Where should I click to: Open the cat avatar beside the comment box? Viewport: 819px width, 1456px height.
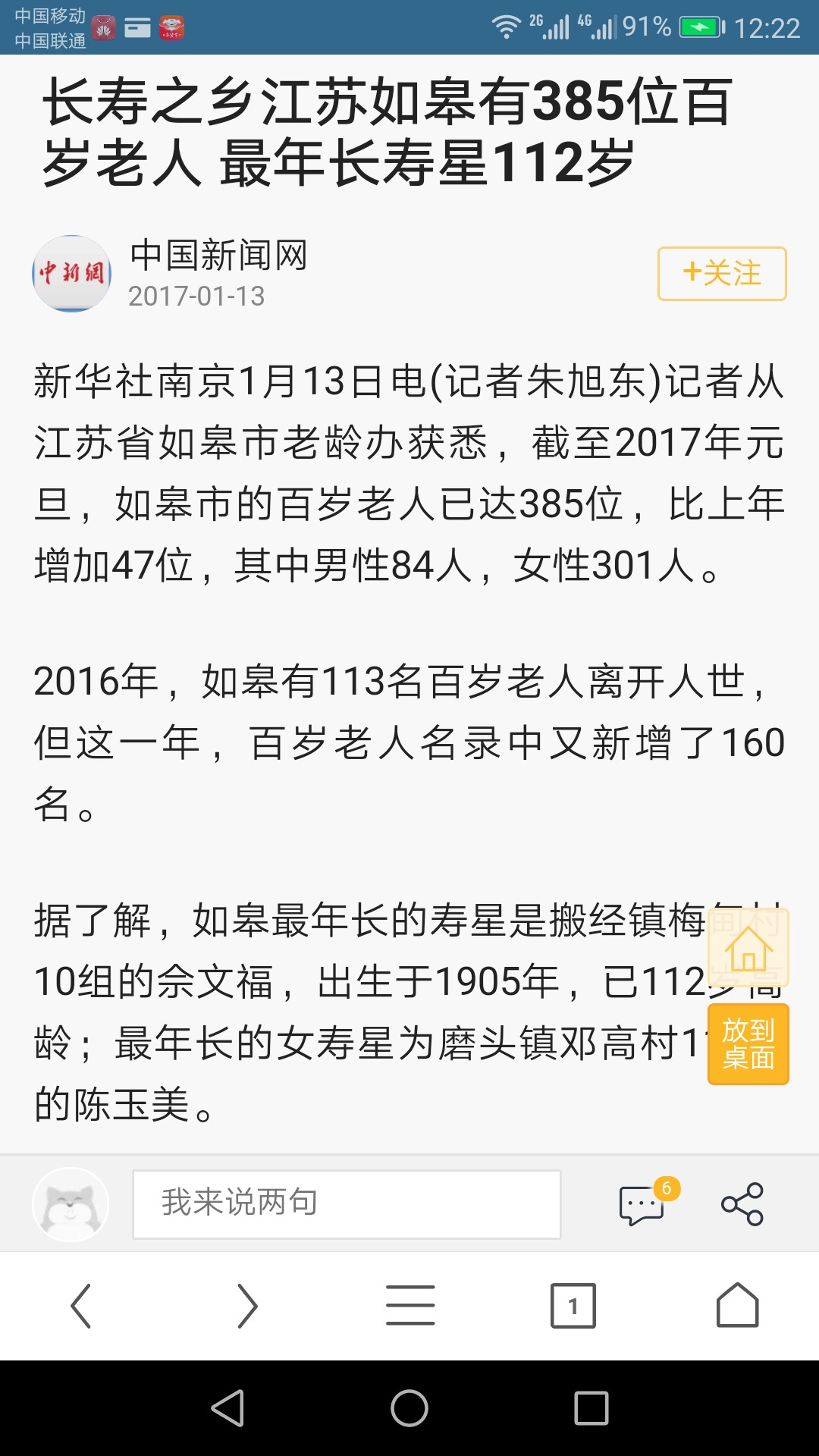point(71,1203)
